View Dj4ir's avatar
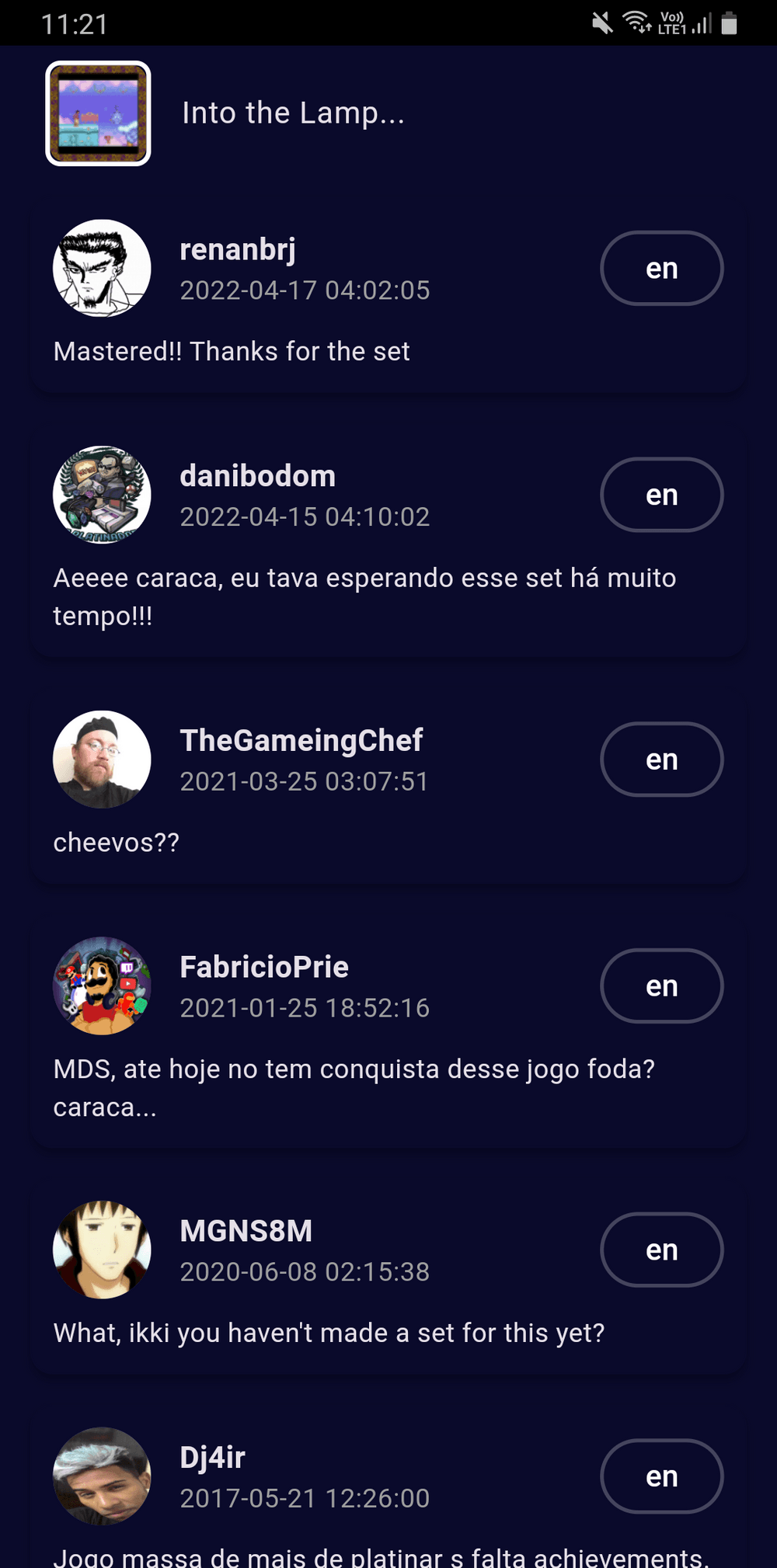The image size is (777, 1568). [x=102, y=1476]
